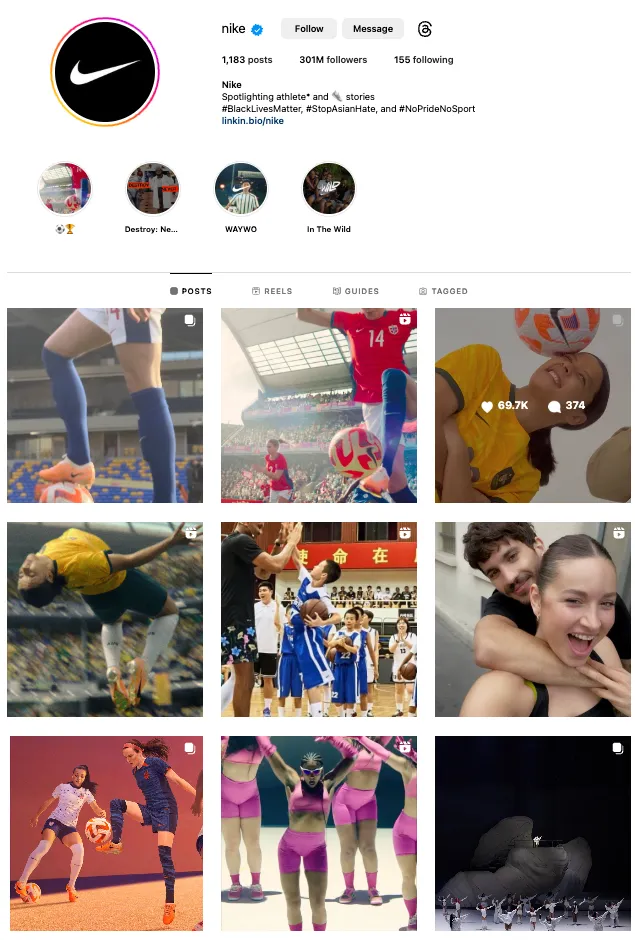This screenshot has height=940, width=635.
Task: Open the reel of player number 14
Action: pos(318,405)
